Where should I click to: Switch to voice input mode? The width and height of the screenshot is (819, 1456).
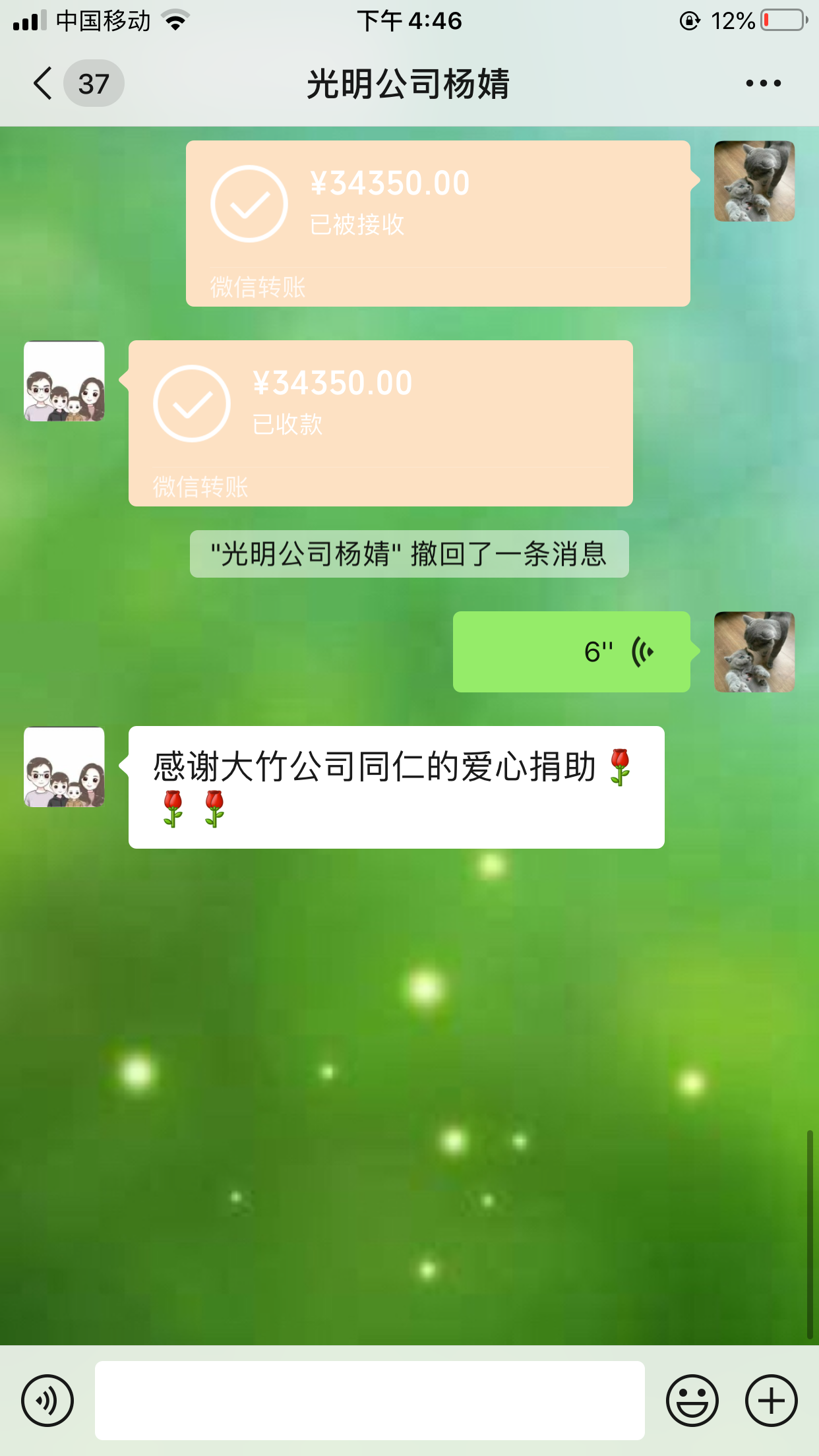coord(47,1400)
